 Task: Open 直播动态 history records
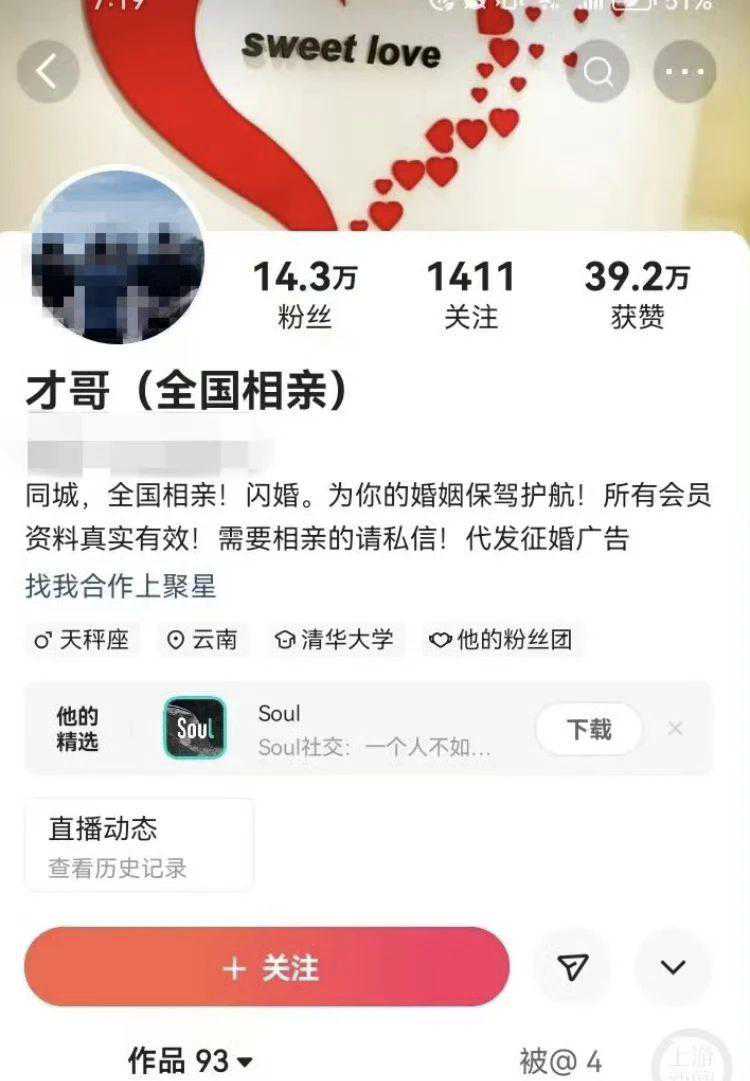pos(138,845)
